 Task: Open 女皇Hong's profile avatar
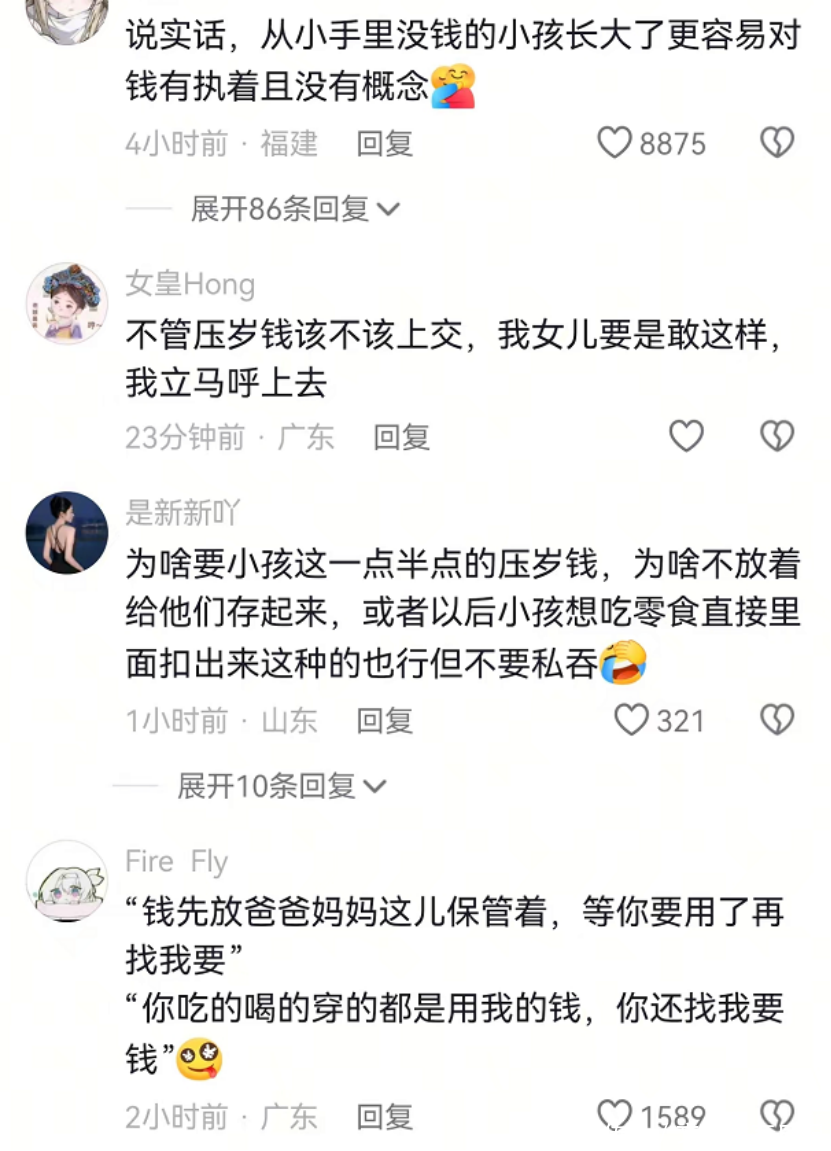(66, 303)
